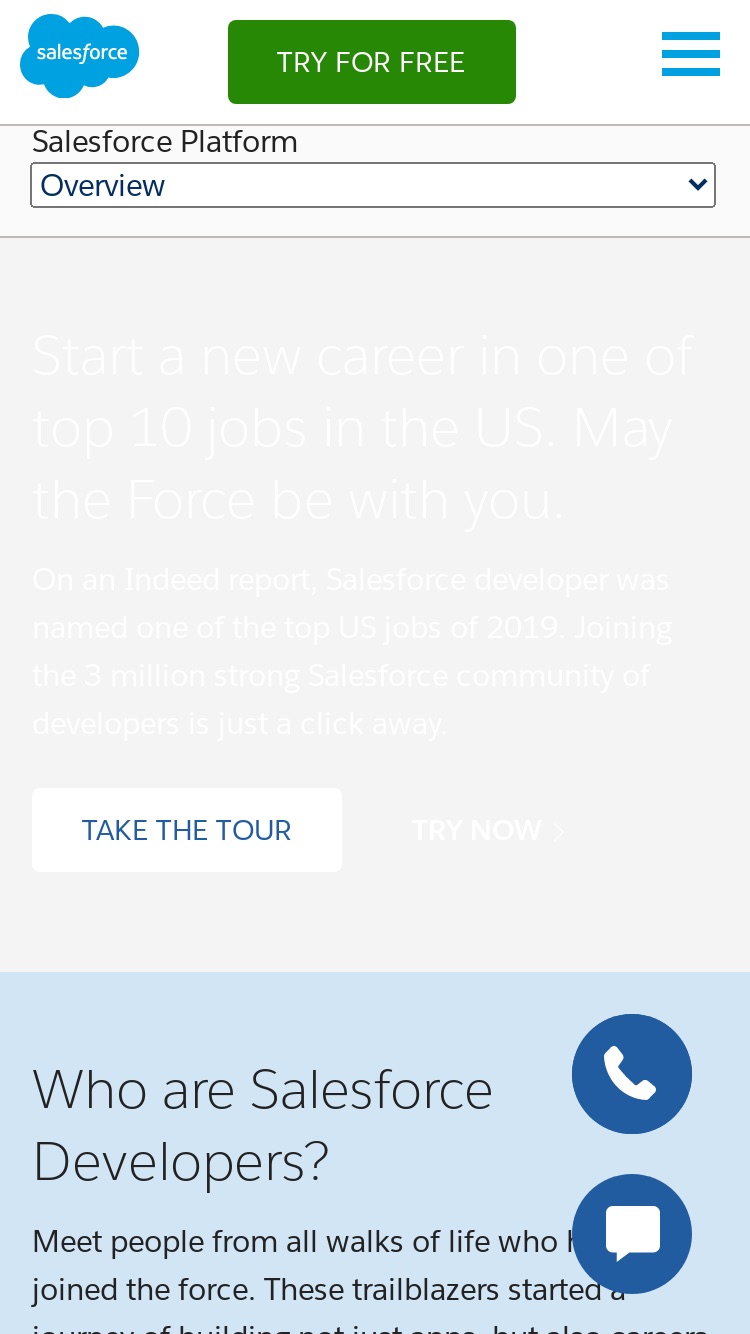
Task: Tap the phone call floating button
Action: pyautogui.click(x=632, y=1074)
